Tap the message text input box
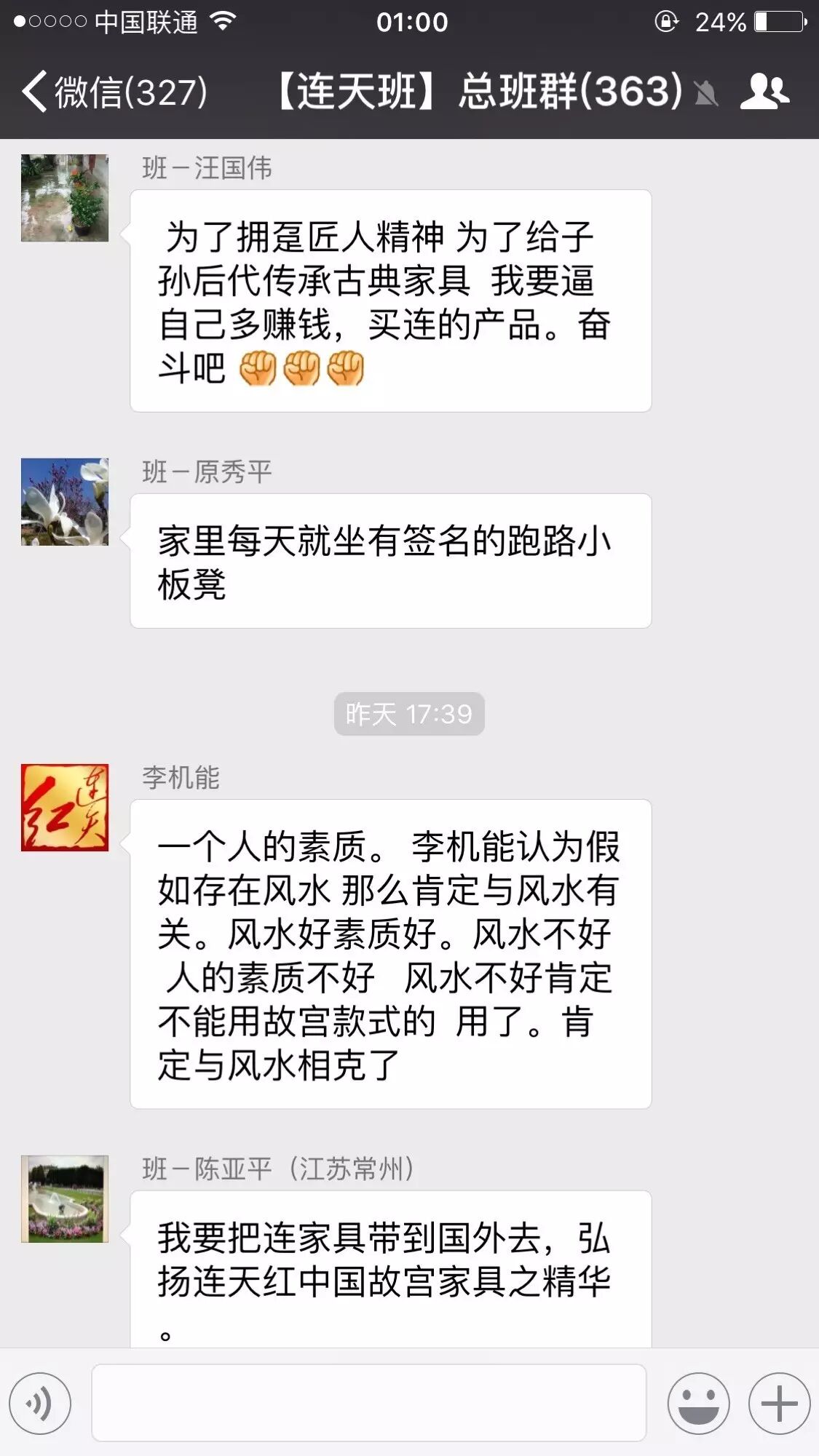 (x=368, y=1403)
